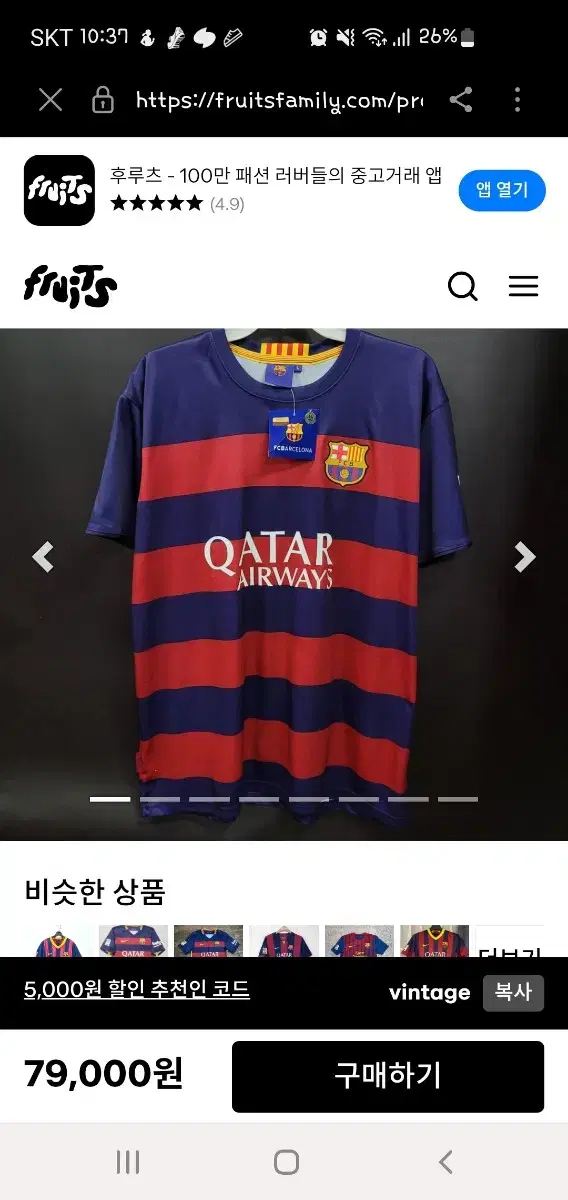Open the hamburger menu

click(x=523, y=287)
